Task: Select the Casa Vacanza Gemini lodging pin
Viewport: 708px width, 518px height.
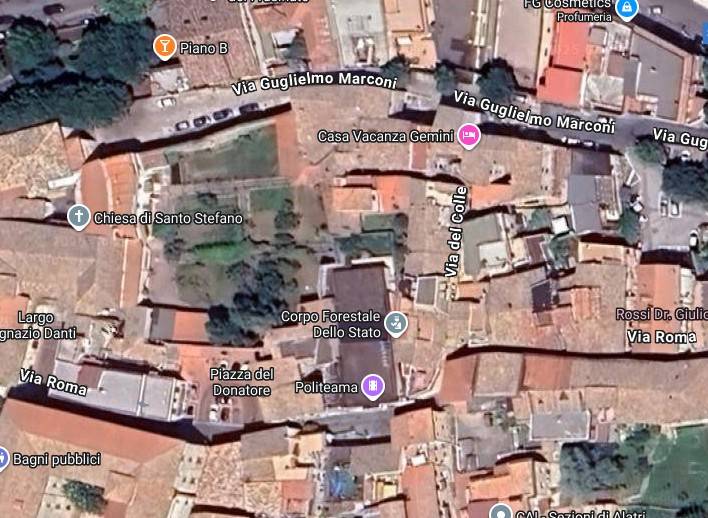Action: (x=468, y=135)
